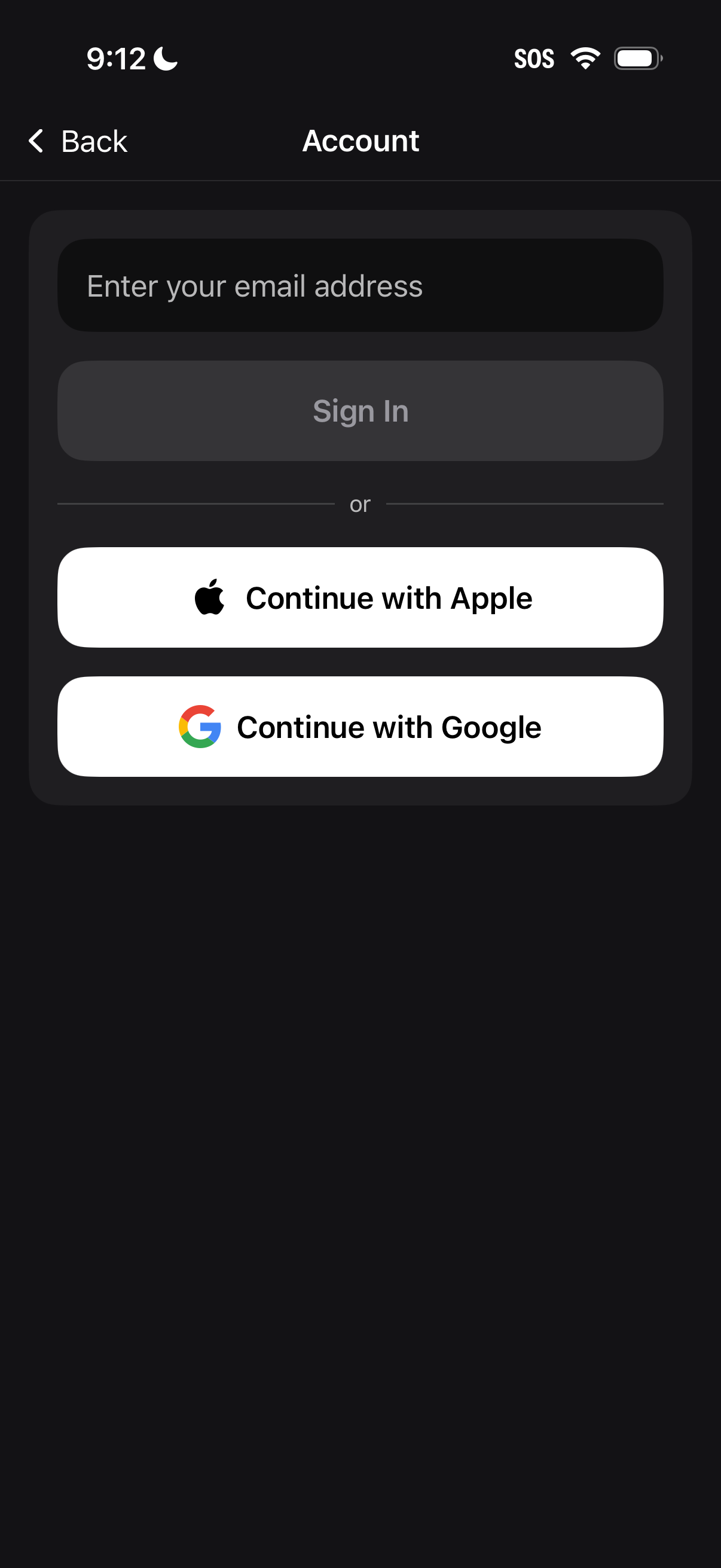This screenshot has height=1568, width=721.
Task: Click the Google G icon
Action: (x=201, y=726)
